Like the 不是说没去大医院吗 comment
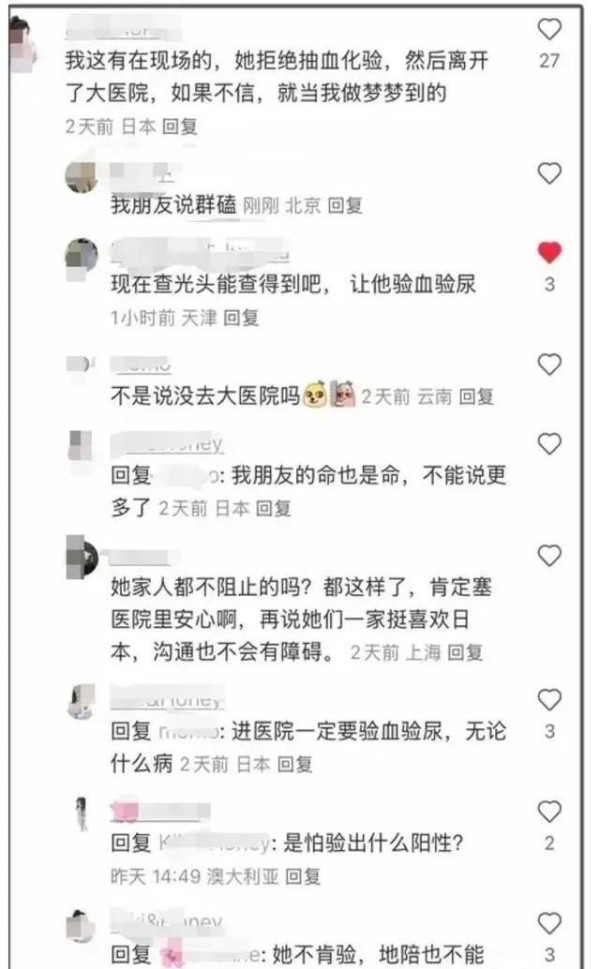This screenshot has width=600, height=969. pyautogui.click(x=549, y=365)
